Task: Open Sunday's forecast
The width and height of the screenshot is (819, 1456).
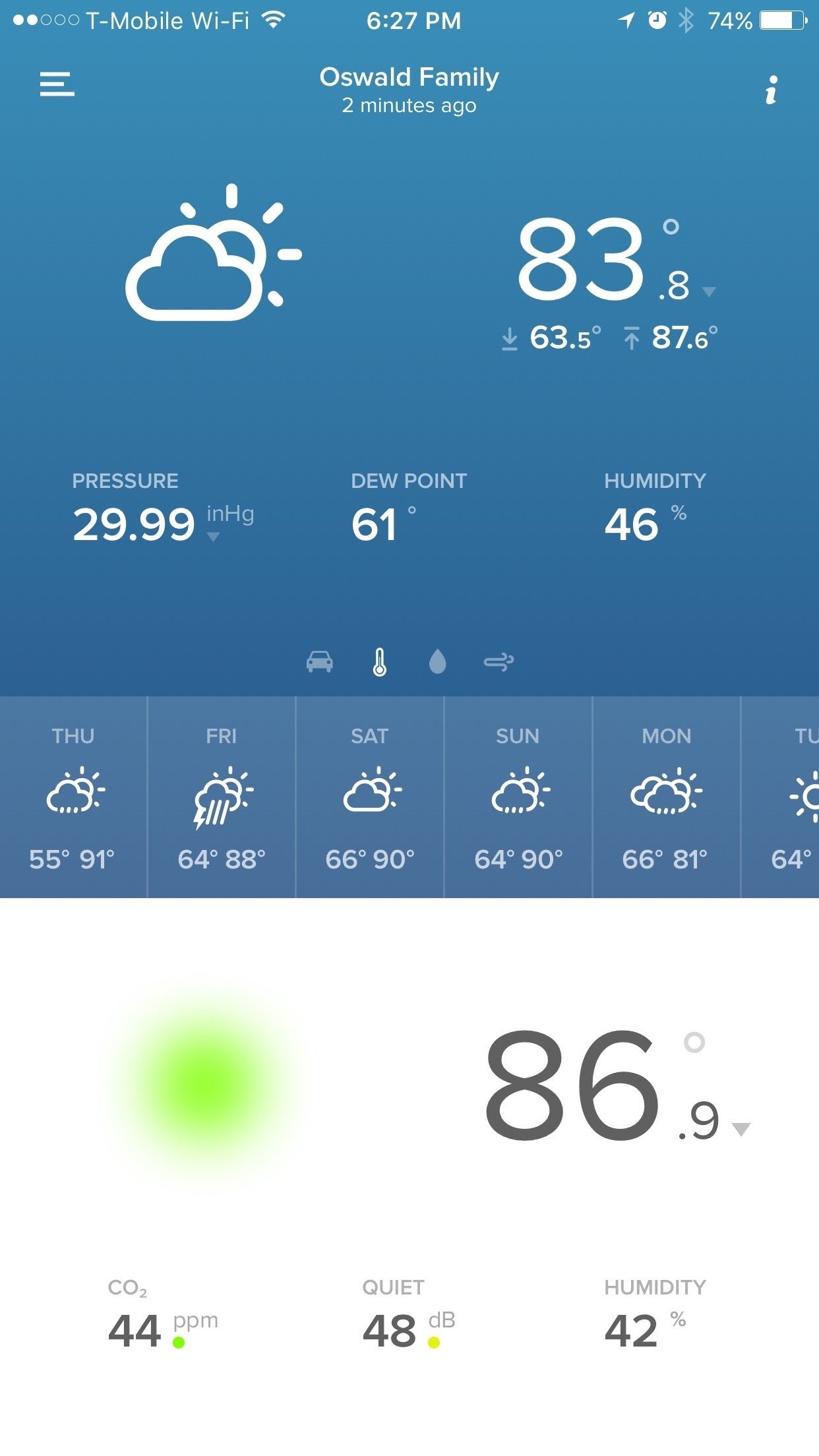Action: (518, 797)
